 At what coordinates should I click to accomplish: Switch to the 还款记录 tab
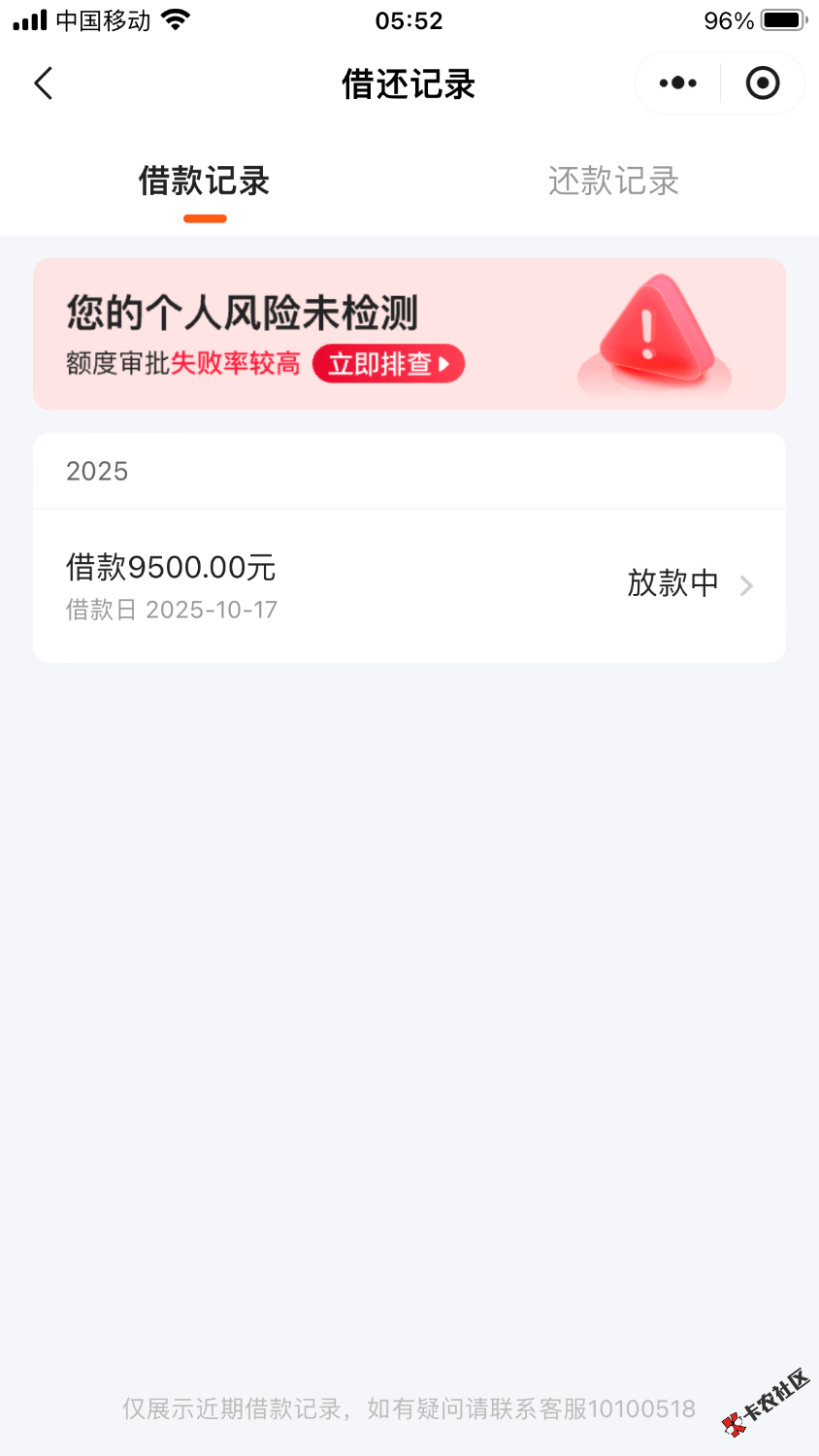pos(613,182)
